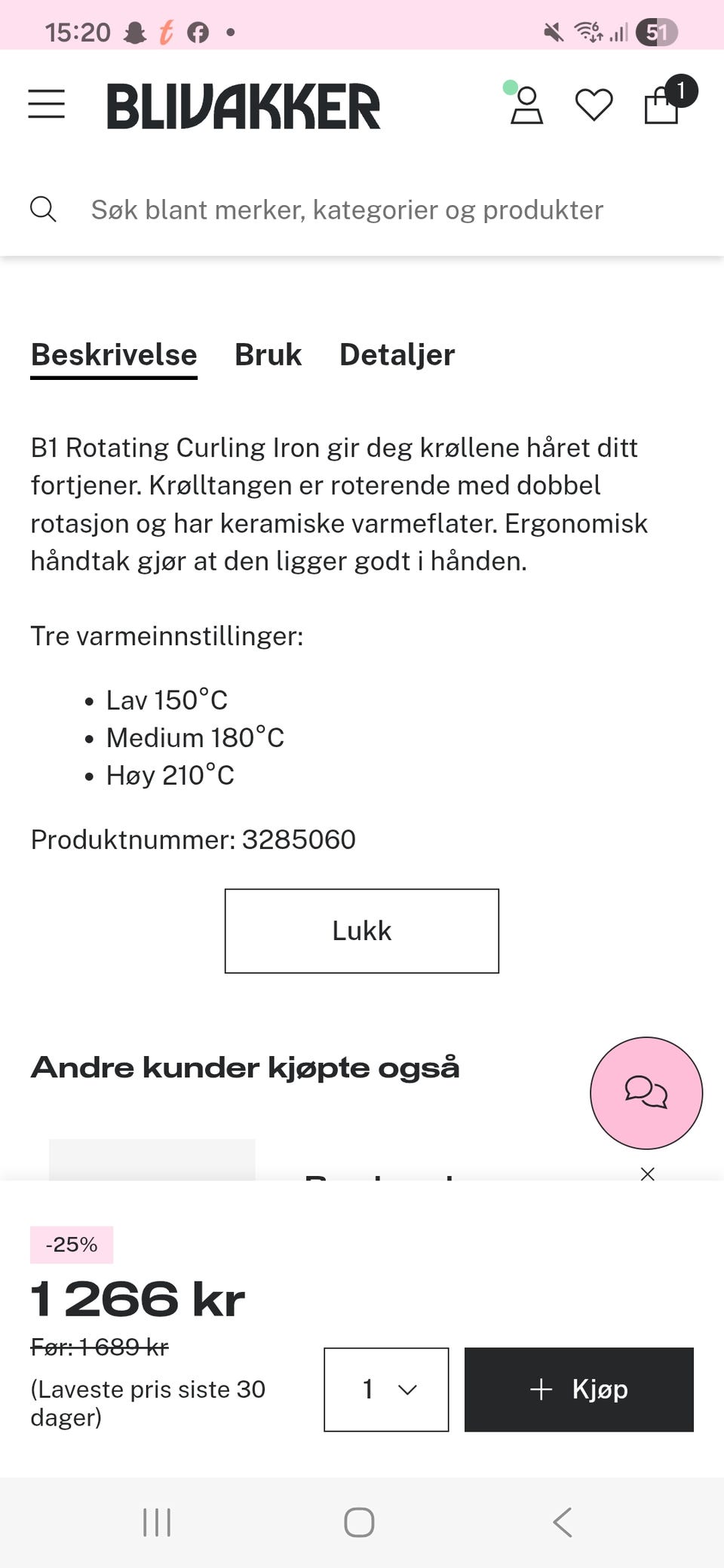Screen dimensions: 724x1568
Task: Open the BLIVAKKER home logo
Action: pos(243,106)
